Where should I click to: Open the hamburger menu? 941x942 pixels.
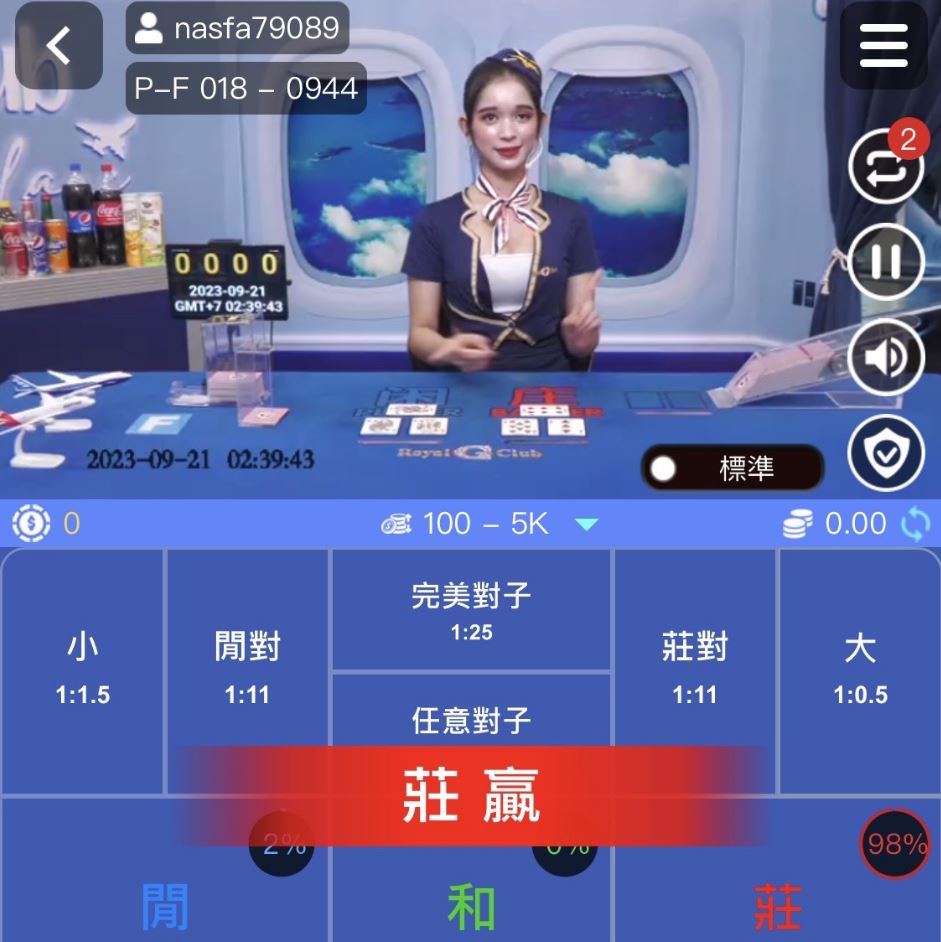[884, 46]
